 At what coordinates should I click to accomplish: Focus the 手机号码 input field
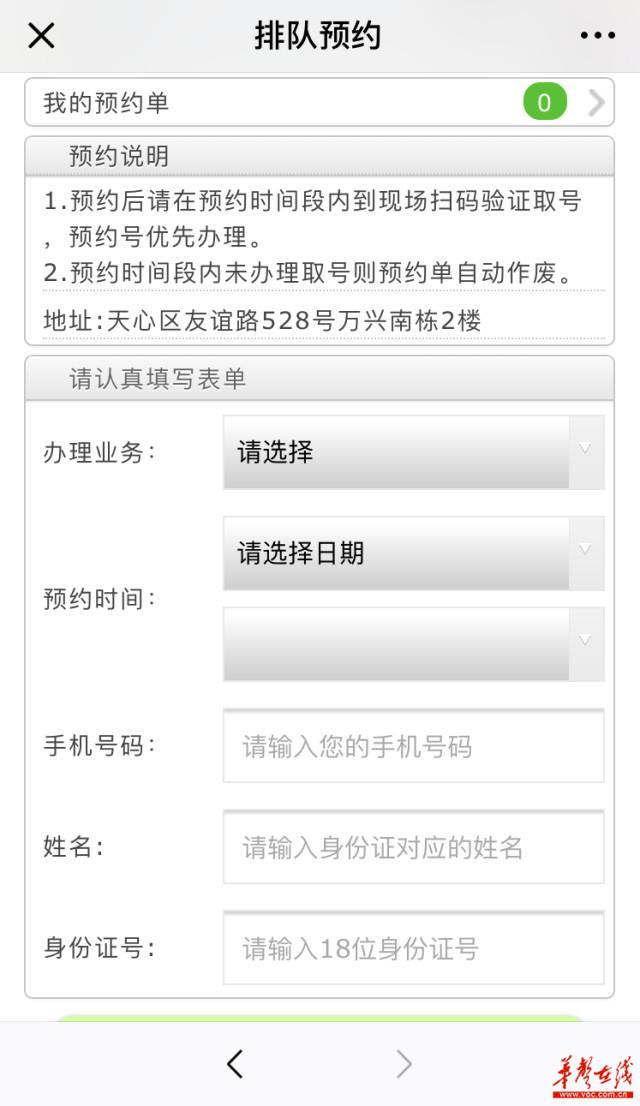tap(413, 746)
